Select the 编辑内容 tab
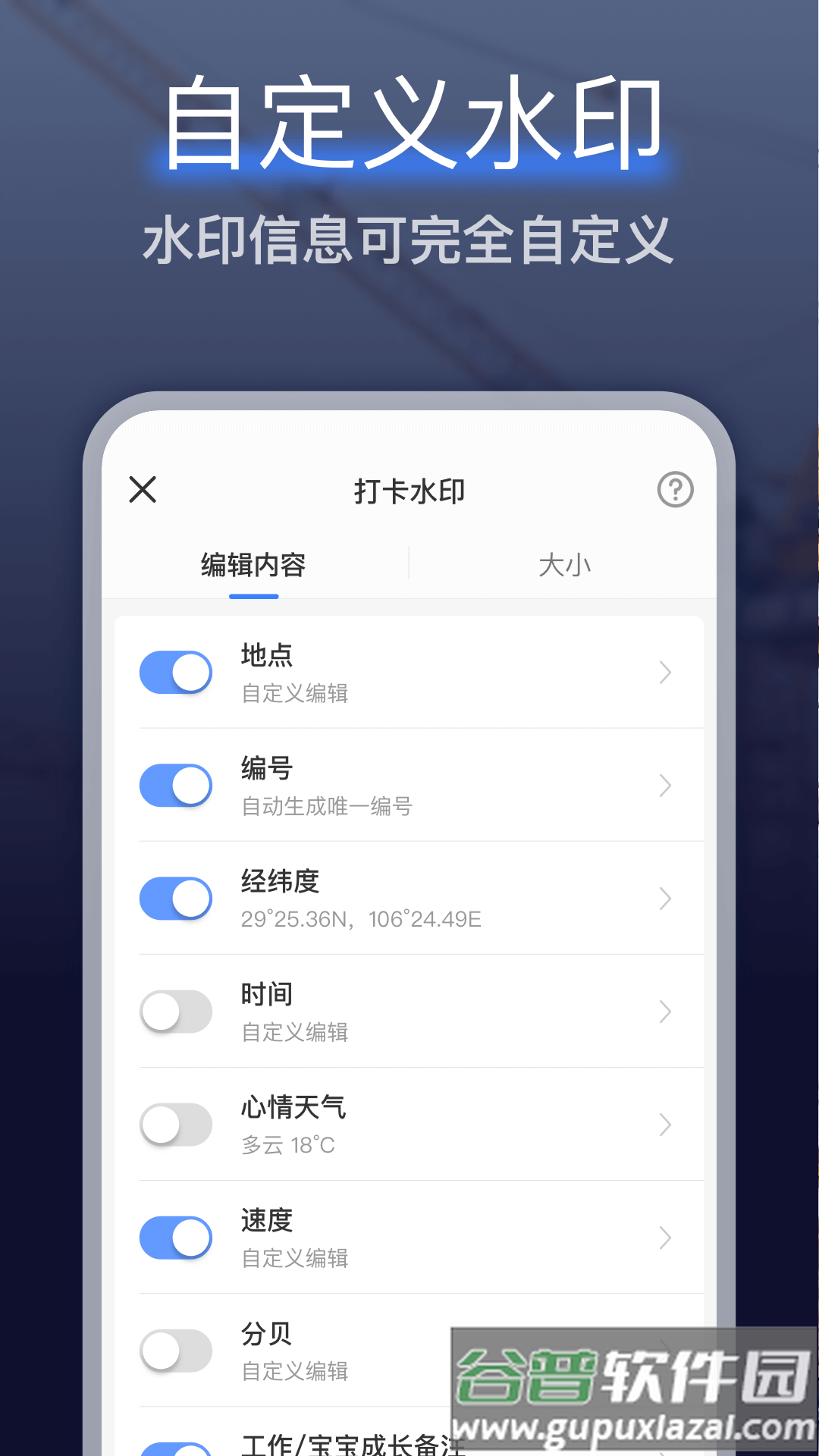 [x=252, y=564]
